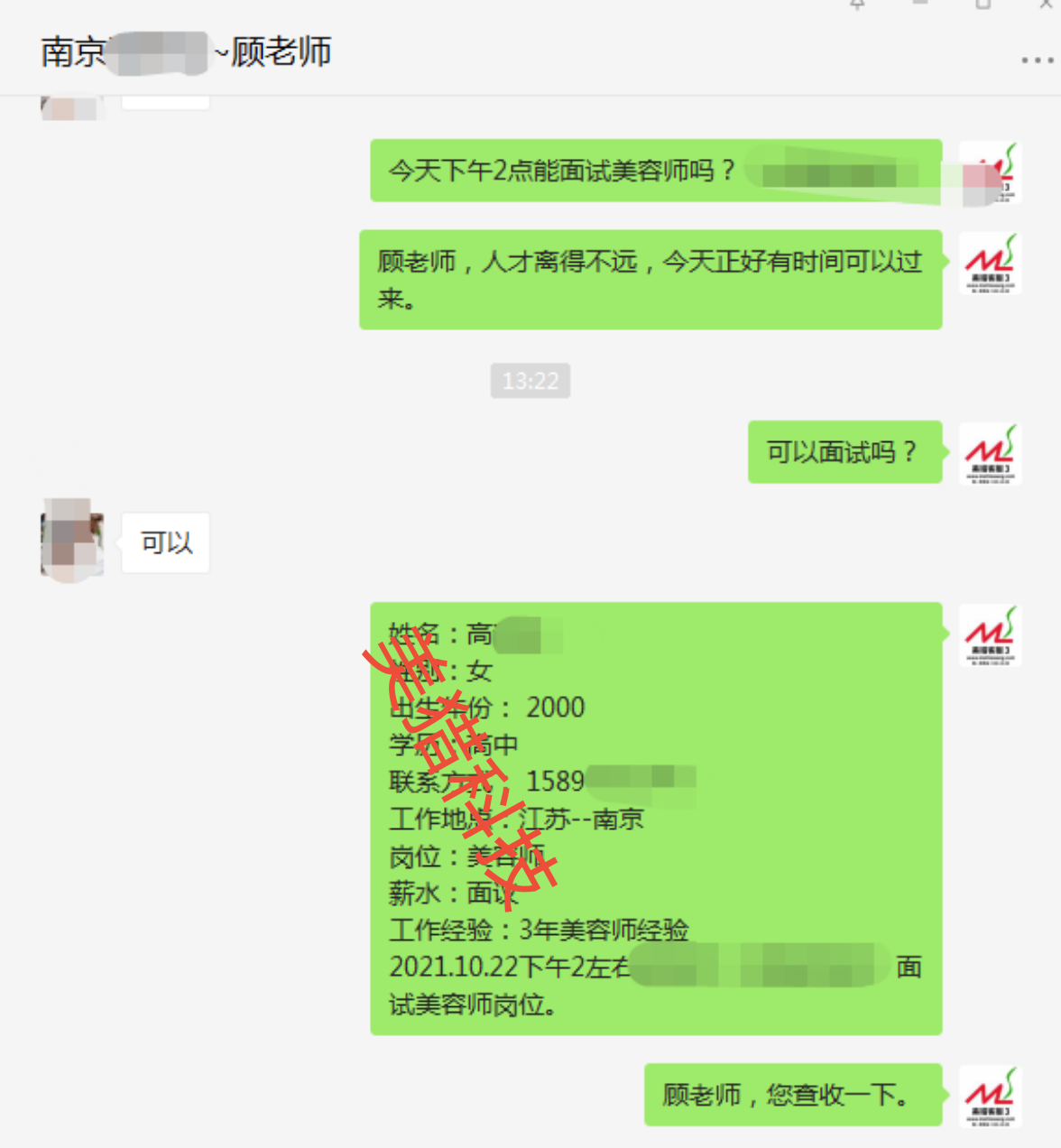Open sender avatar beside 顾老师，您查收一下 message

(x=990, y=1096)
